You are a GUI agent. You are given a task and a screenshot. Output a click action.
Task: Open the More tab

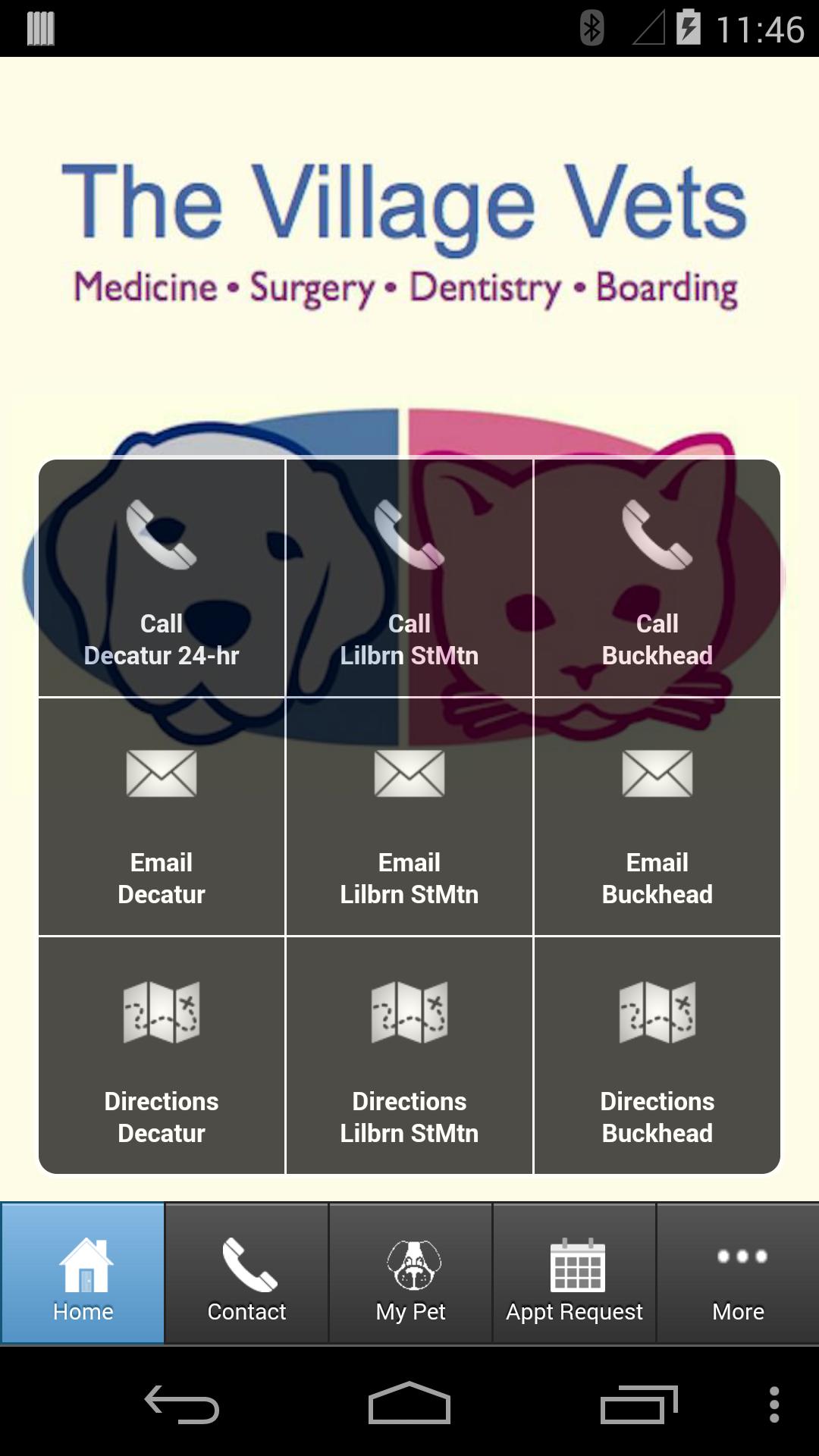(x=738, y=1273)
